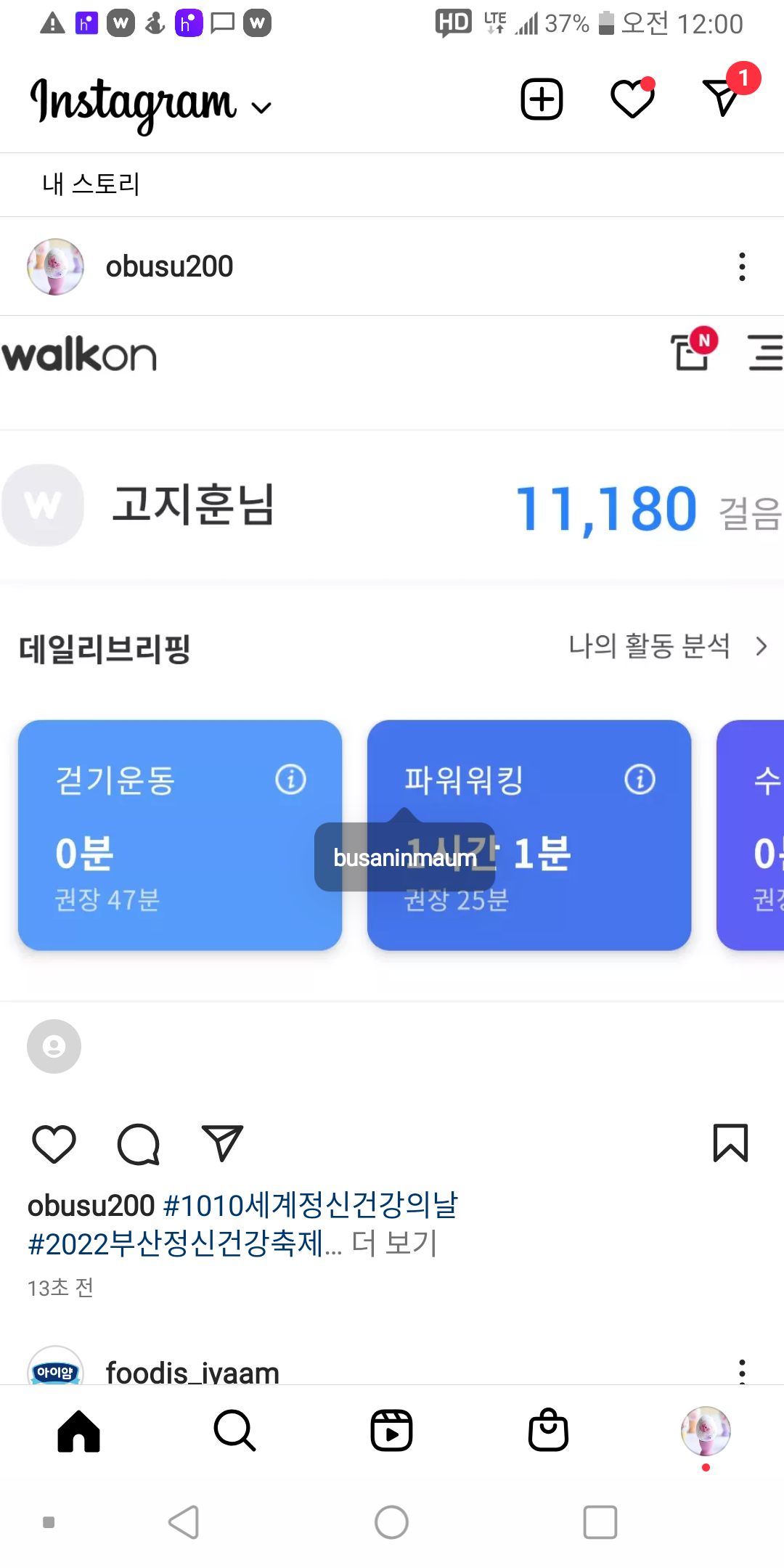The height and width of the screenshot is (1568, 784).
Task: Switch to the Search tab
Action: pyautogui.click(x=234, y=1431)
